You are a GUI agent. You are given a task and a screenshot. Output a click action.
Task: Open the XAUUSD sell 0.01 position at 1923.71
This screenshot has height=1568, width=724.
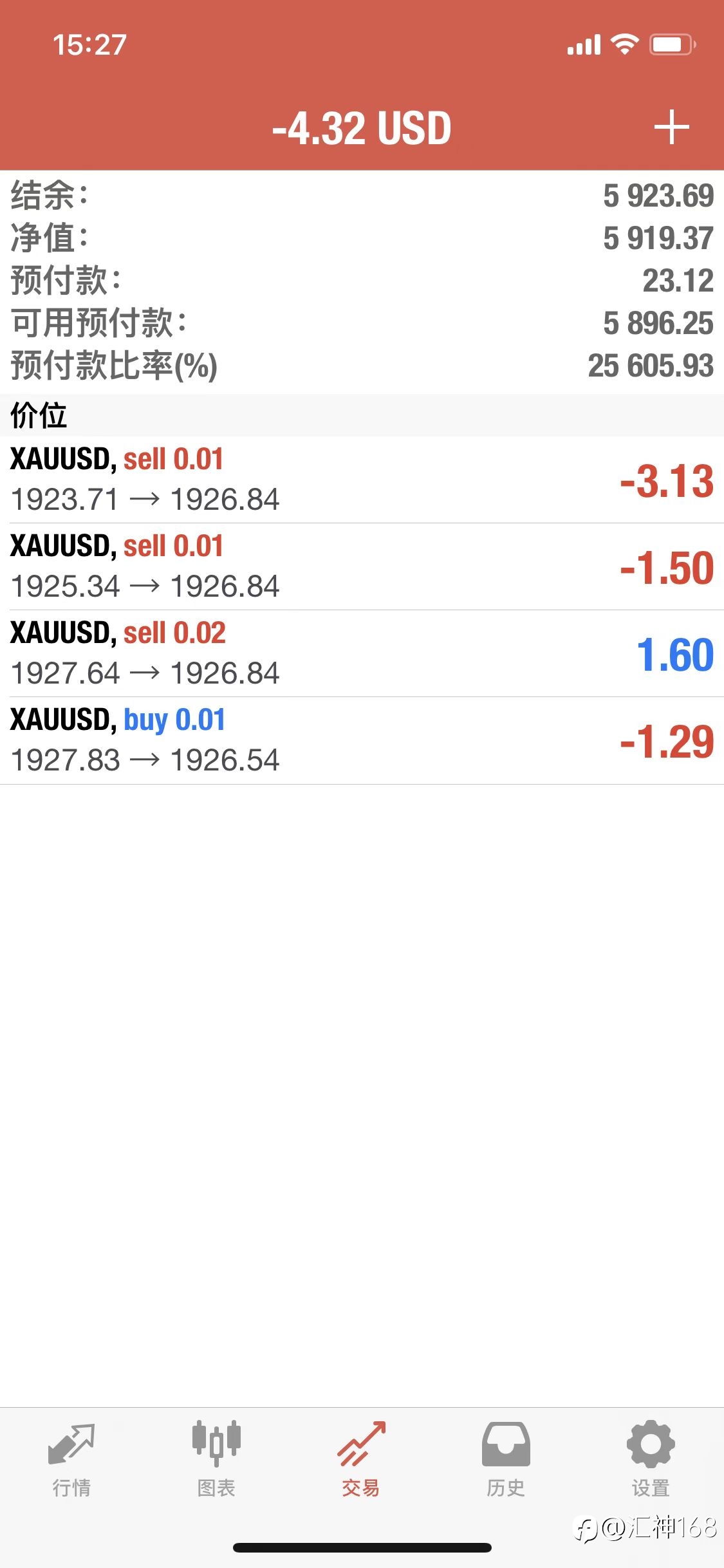pyautogui.click(x=362, y=480)
